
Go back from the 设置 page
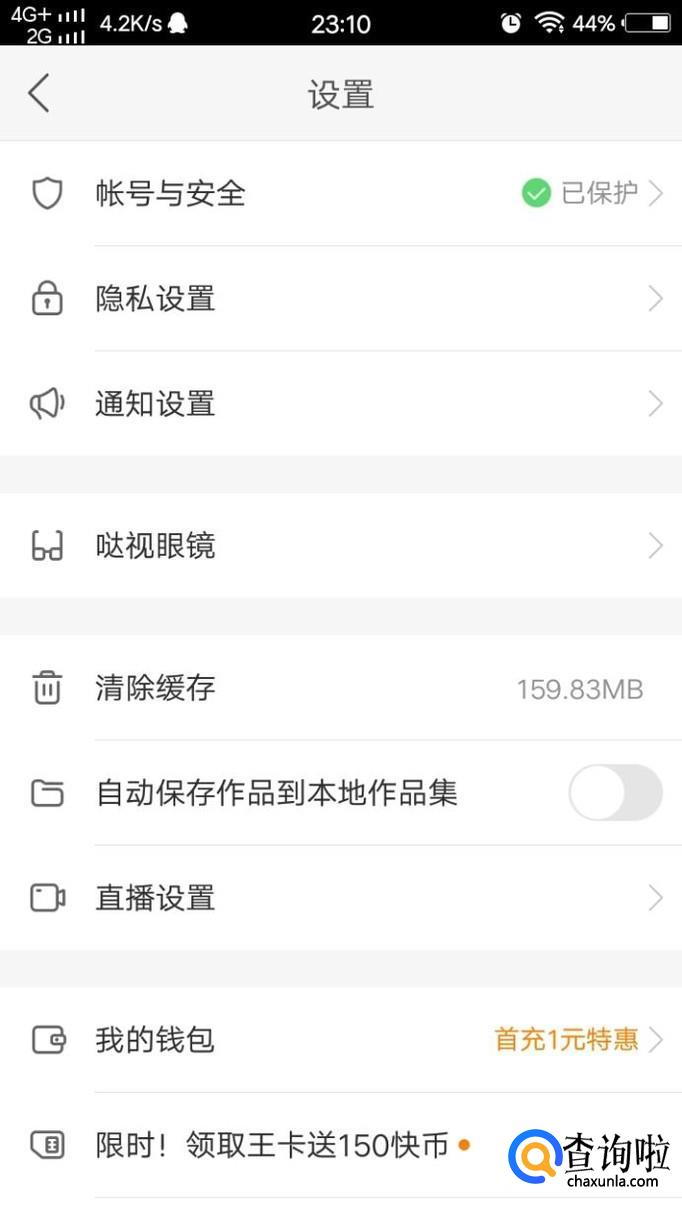(x=39, y=94)
